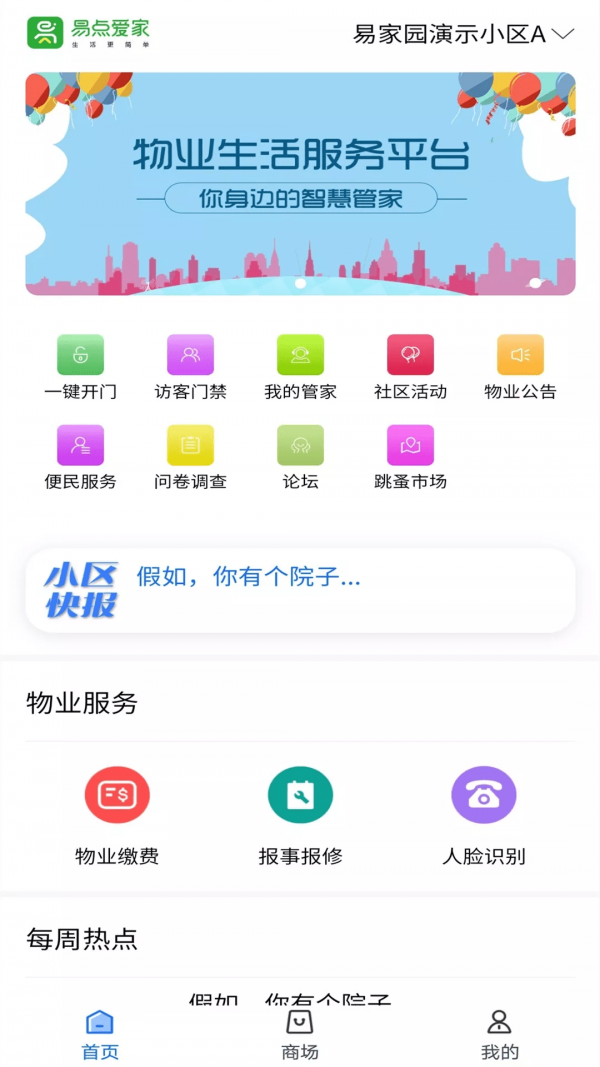Switch to the 我的 tab
Screen dimensions: 600x1067
[499, 1034]
